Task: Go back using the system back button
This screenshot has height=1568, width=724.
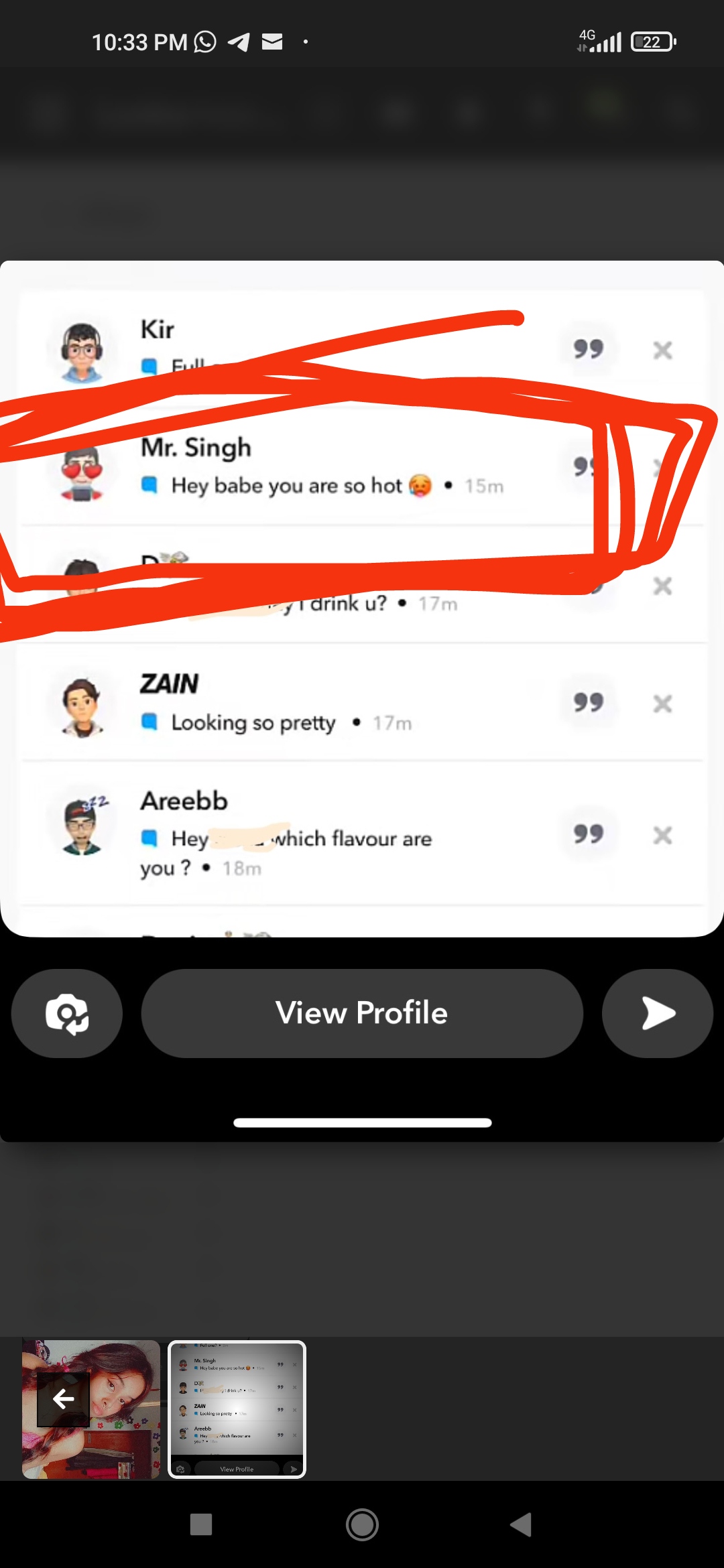Action: [521, 1524]
